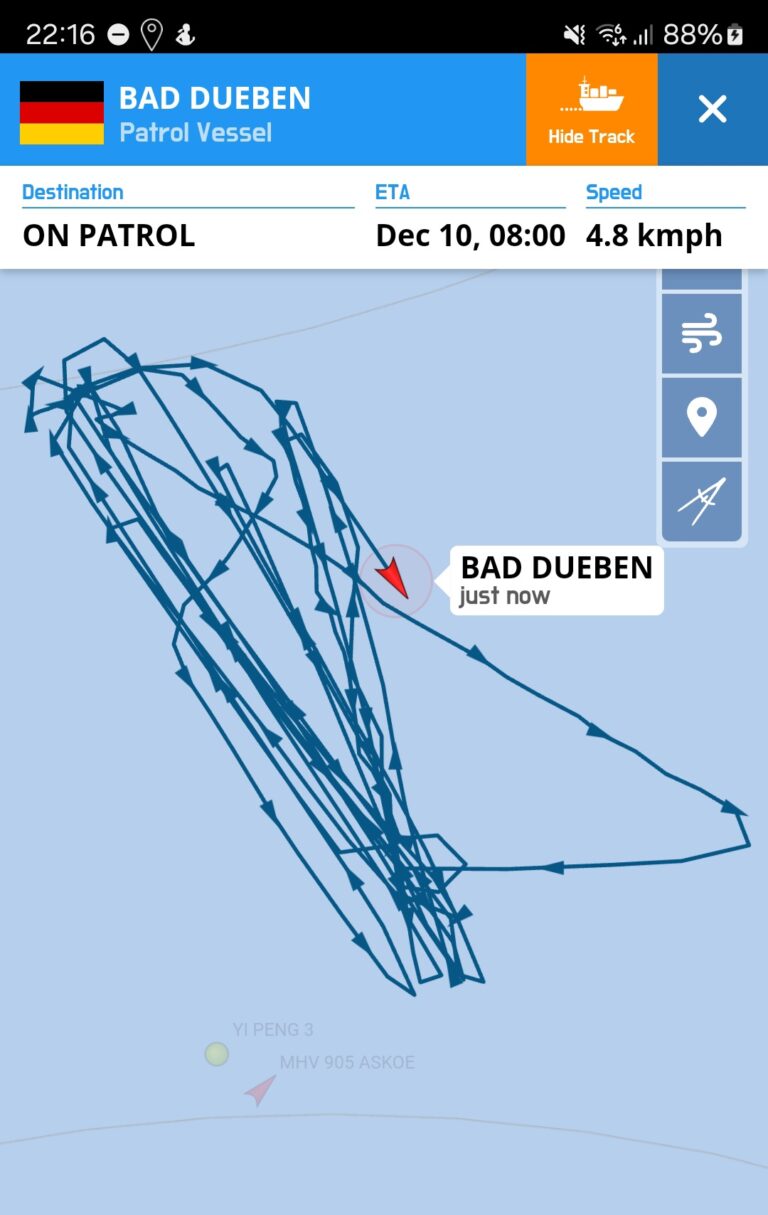This screenshot has width=768, height=1215.
Task: Close the BAD DUEBEN vessel panel
Action: click(712, 109)
